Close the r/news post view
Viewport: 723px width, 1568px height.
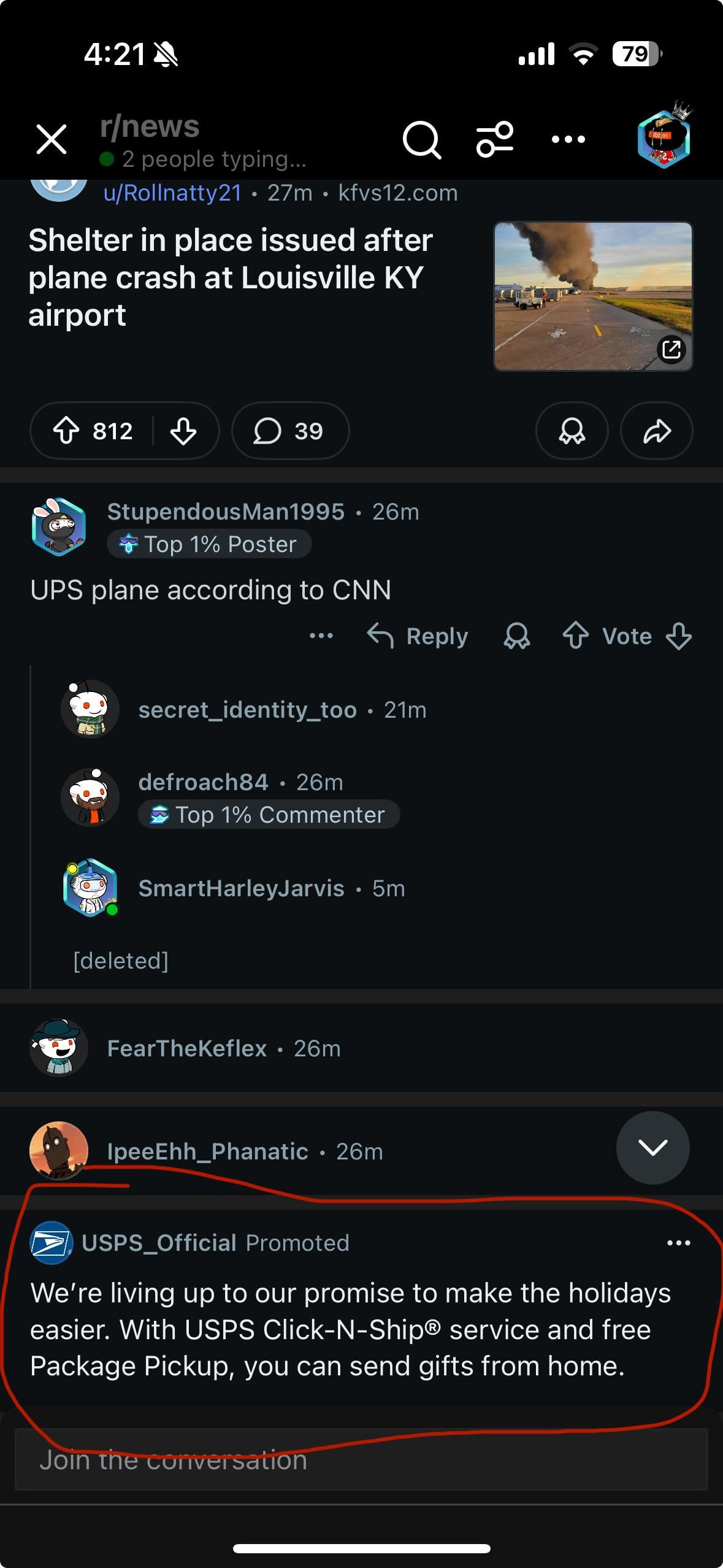(x=52, y=139)
